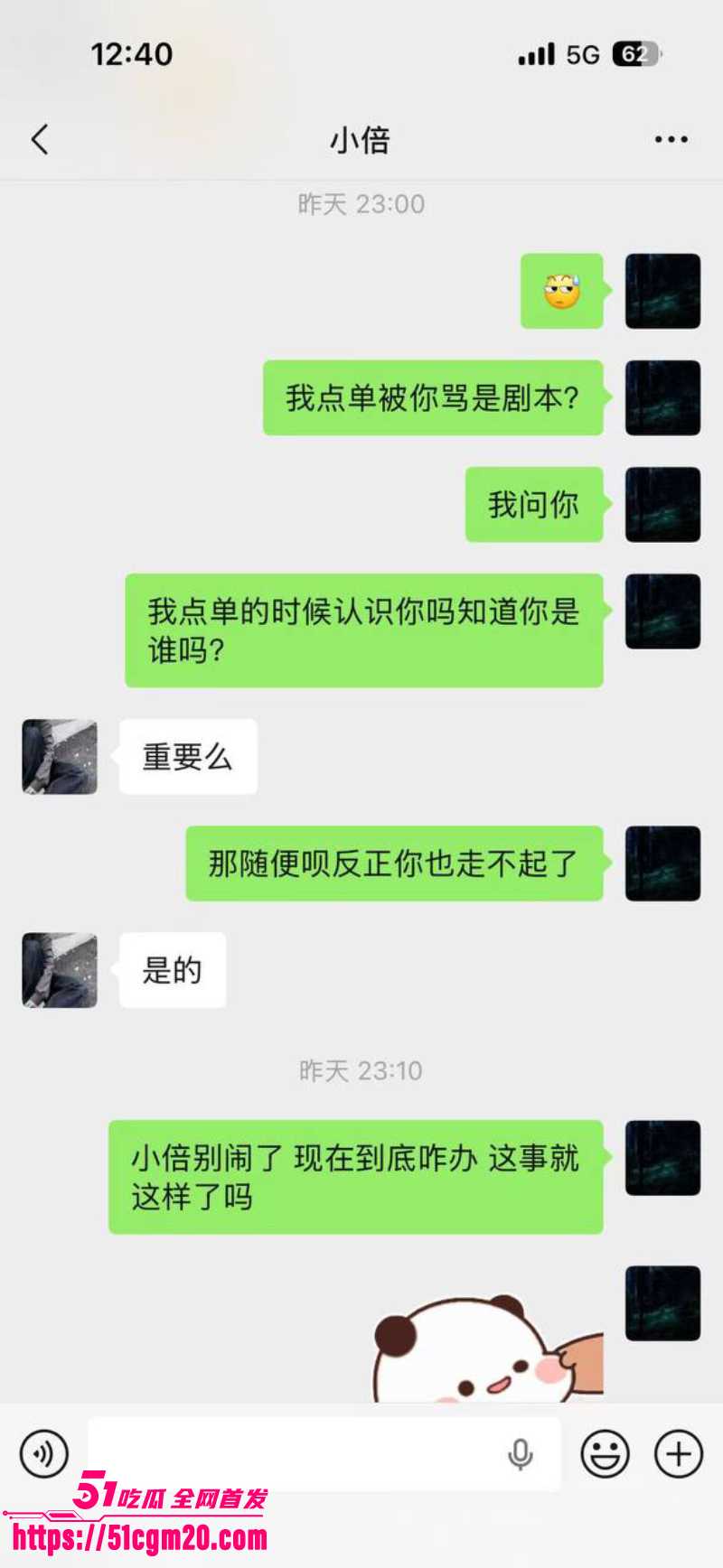Tap the timestamp 昨天 23:10
The height and width of the screenshot is (1568, 723).
(x=361, y=1072)
